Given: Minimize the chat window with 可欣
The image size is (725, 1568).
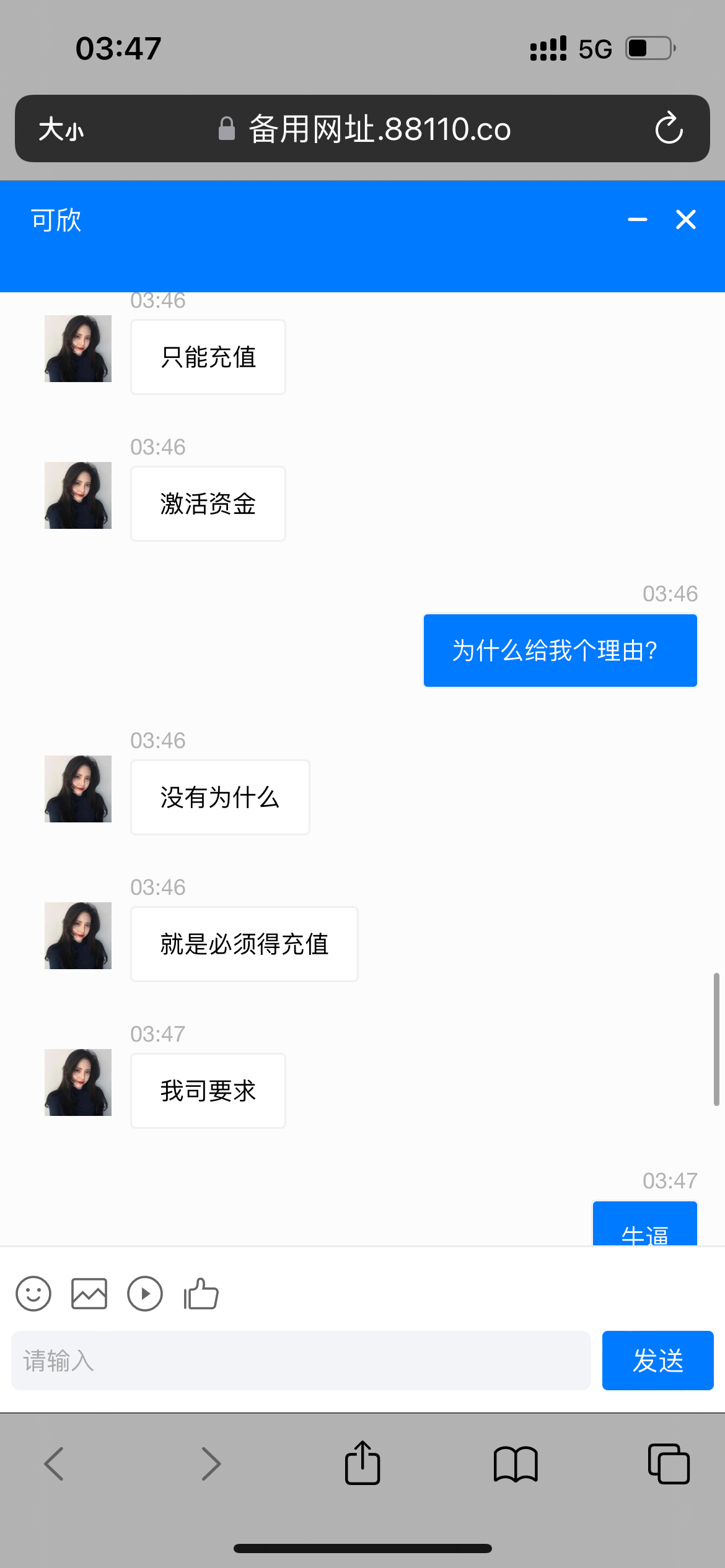Looking at the screenshot, I should click(638, 220).
